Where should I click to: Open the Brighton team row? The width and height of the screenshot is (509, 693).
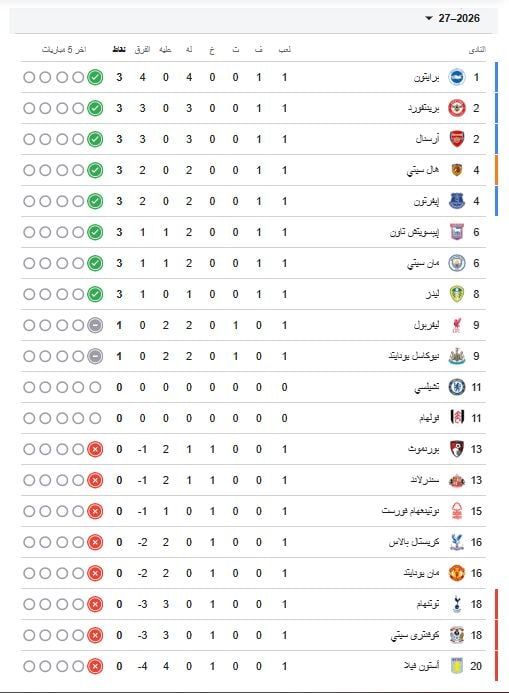click(x=253, y=77)
